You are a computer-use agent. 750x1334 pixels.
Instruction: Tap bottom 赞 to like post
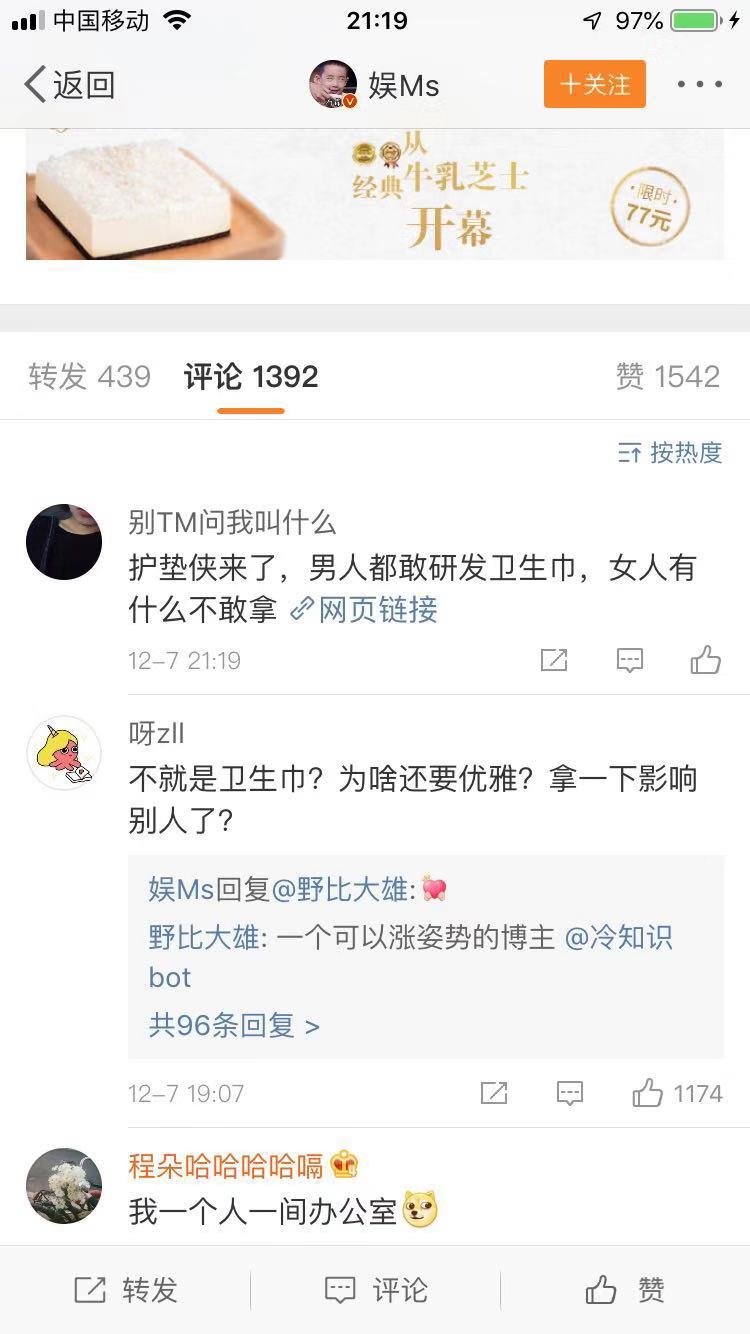(x=625, y=1290)
